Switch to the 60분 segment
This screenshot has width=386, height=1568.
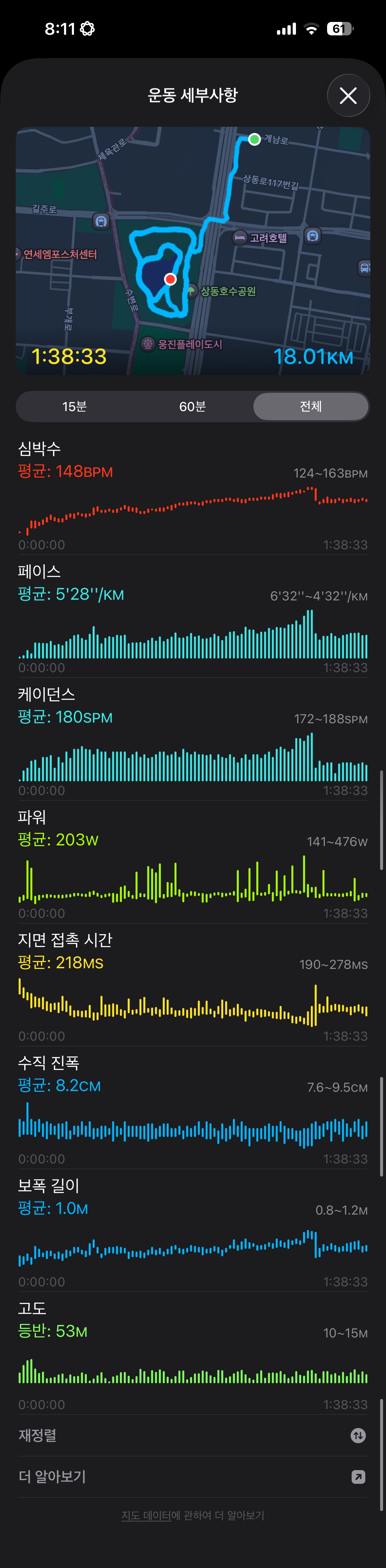tap(193, 406)
